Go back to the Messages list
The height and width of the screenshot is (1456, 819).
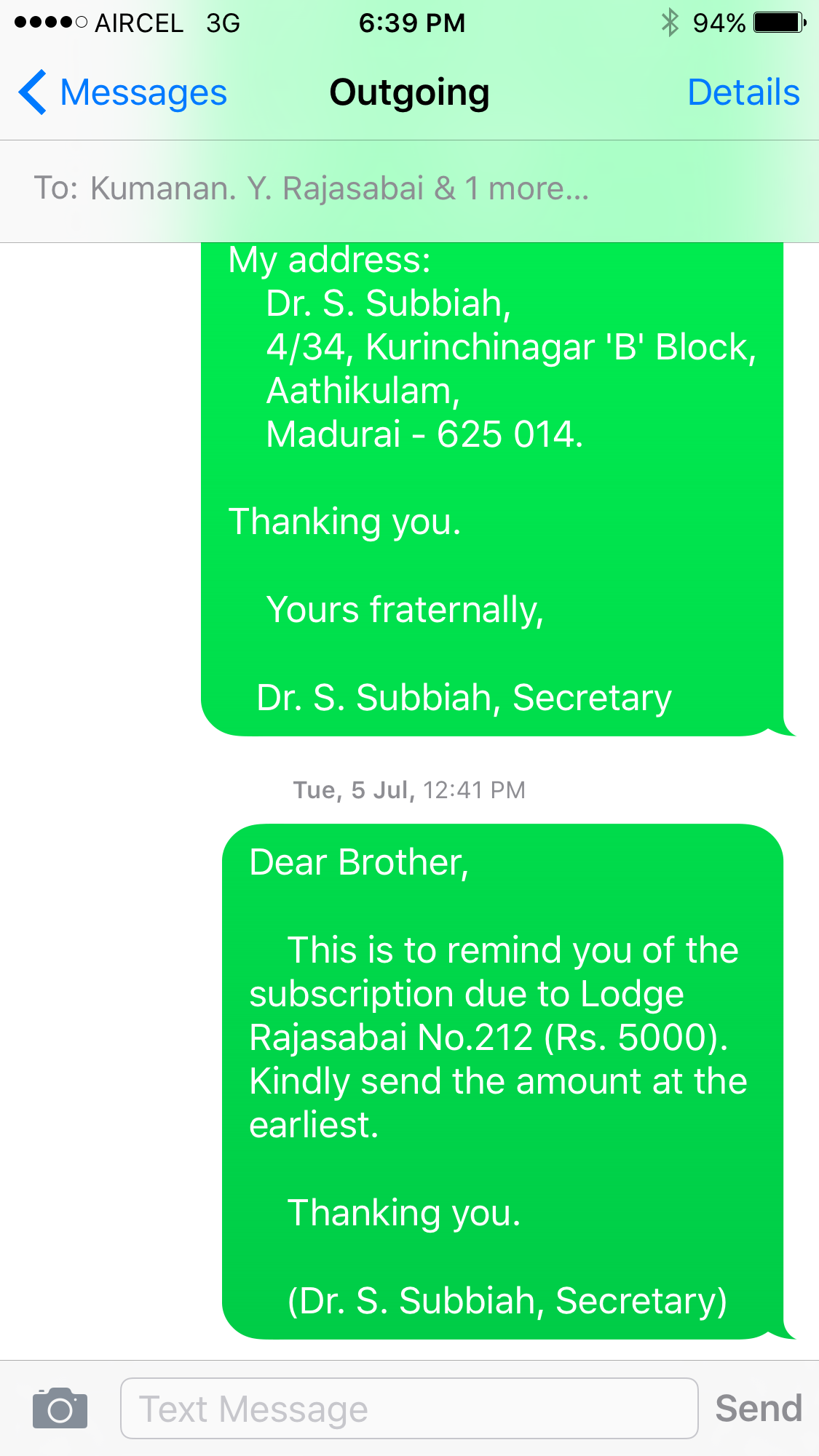tap(122, 93)
